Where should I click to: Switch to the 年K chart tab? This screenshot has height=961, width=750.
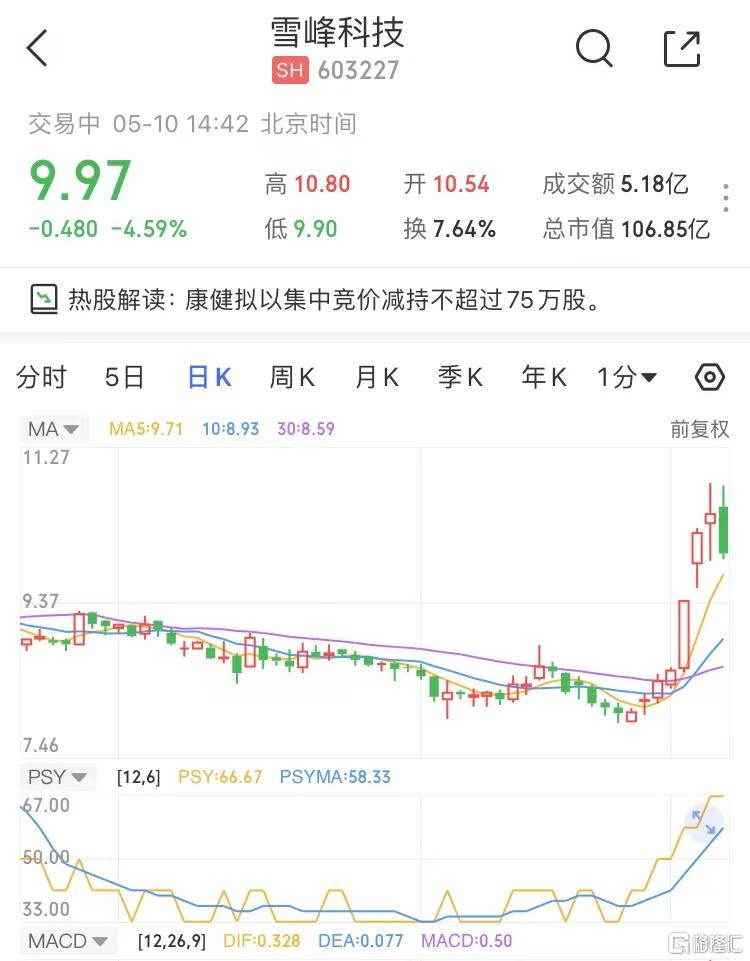click(544, 377)
